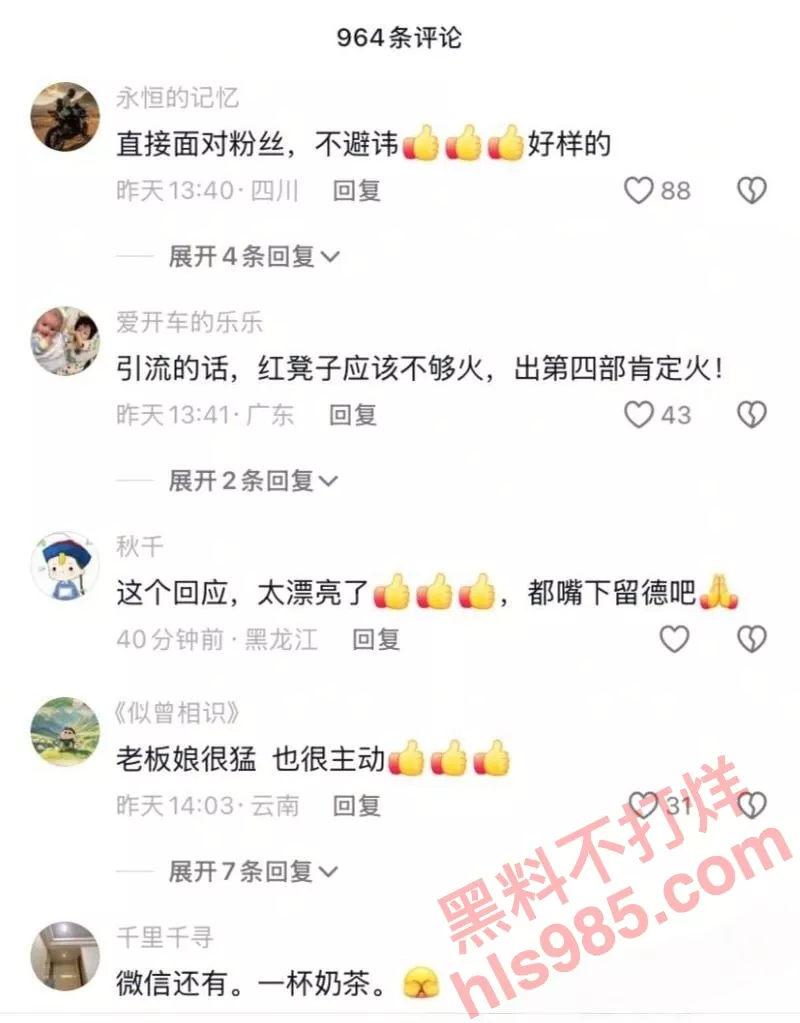Like the comment by 爱开车的乐乐
Screen dimensions: 800x1023
(x=639, y=414)
